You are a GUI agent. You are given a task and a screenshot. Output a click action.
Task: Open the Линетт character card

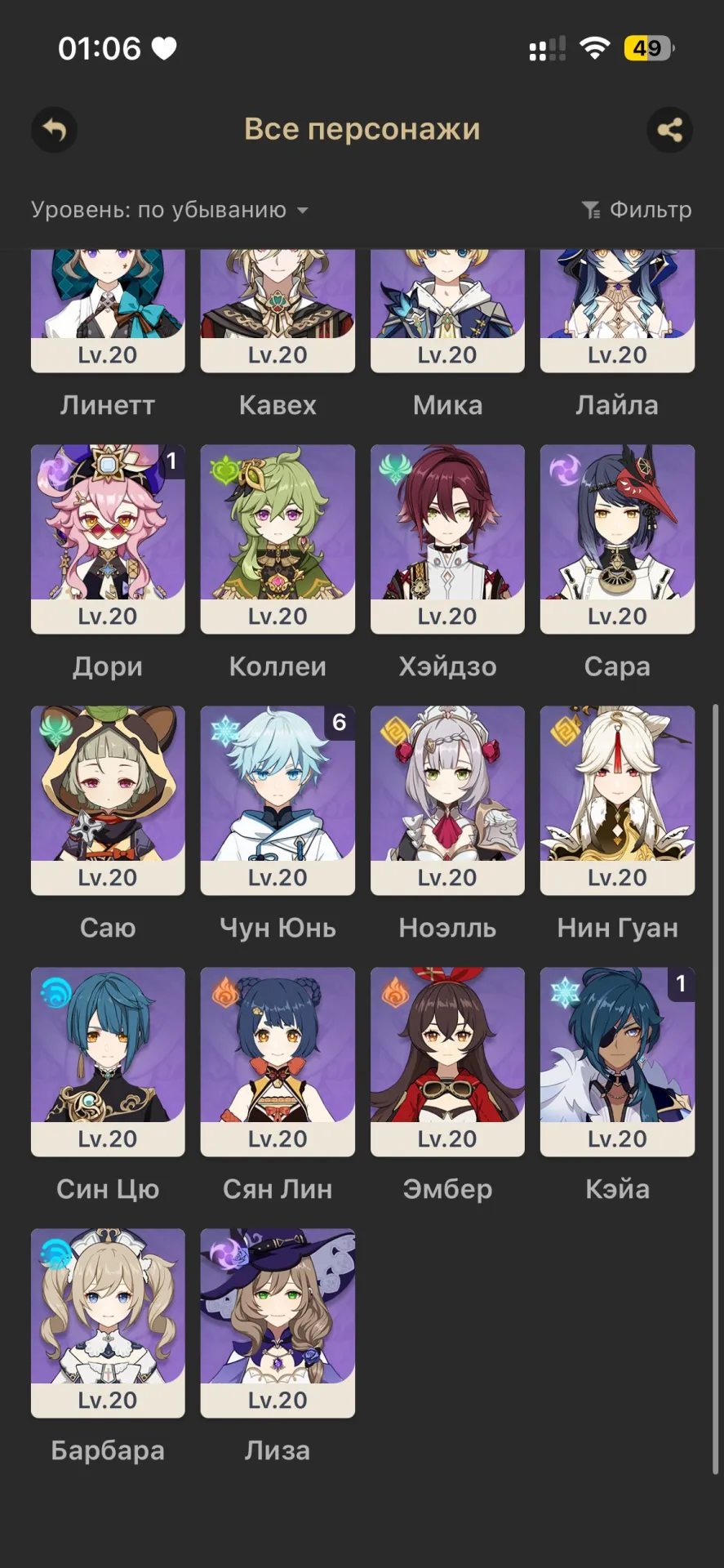click(108, 311)
